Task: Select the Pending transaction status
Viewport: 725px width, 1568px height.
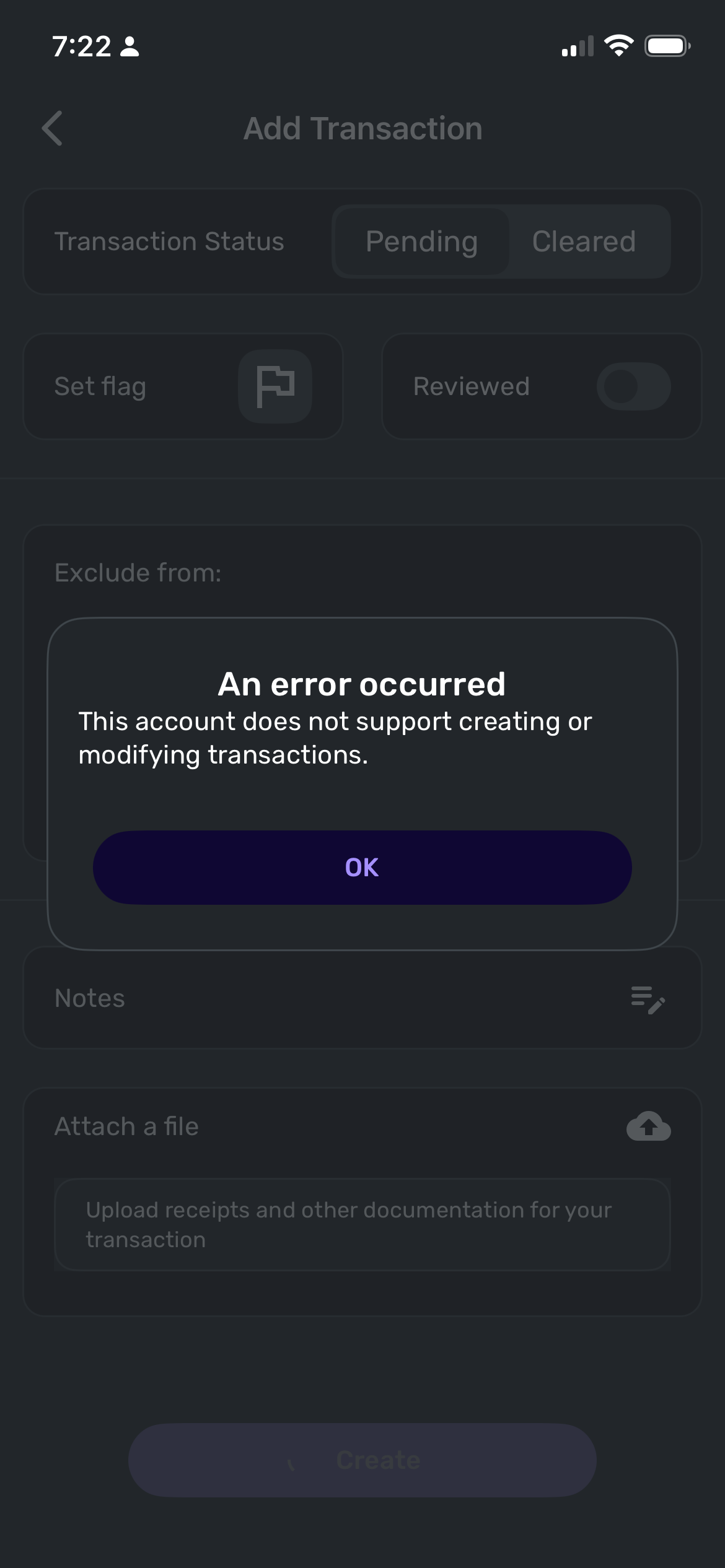Action: point(421,242)
